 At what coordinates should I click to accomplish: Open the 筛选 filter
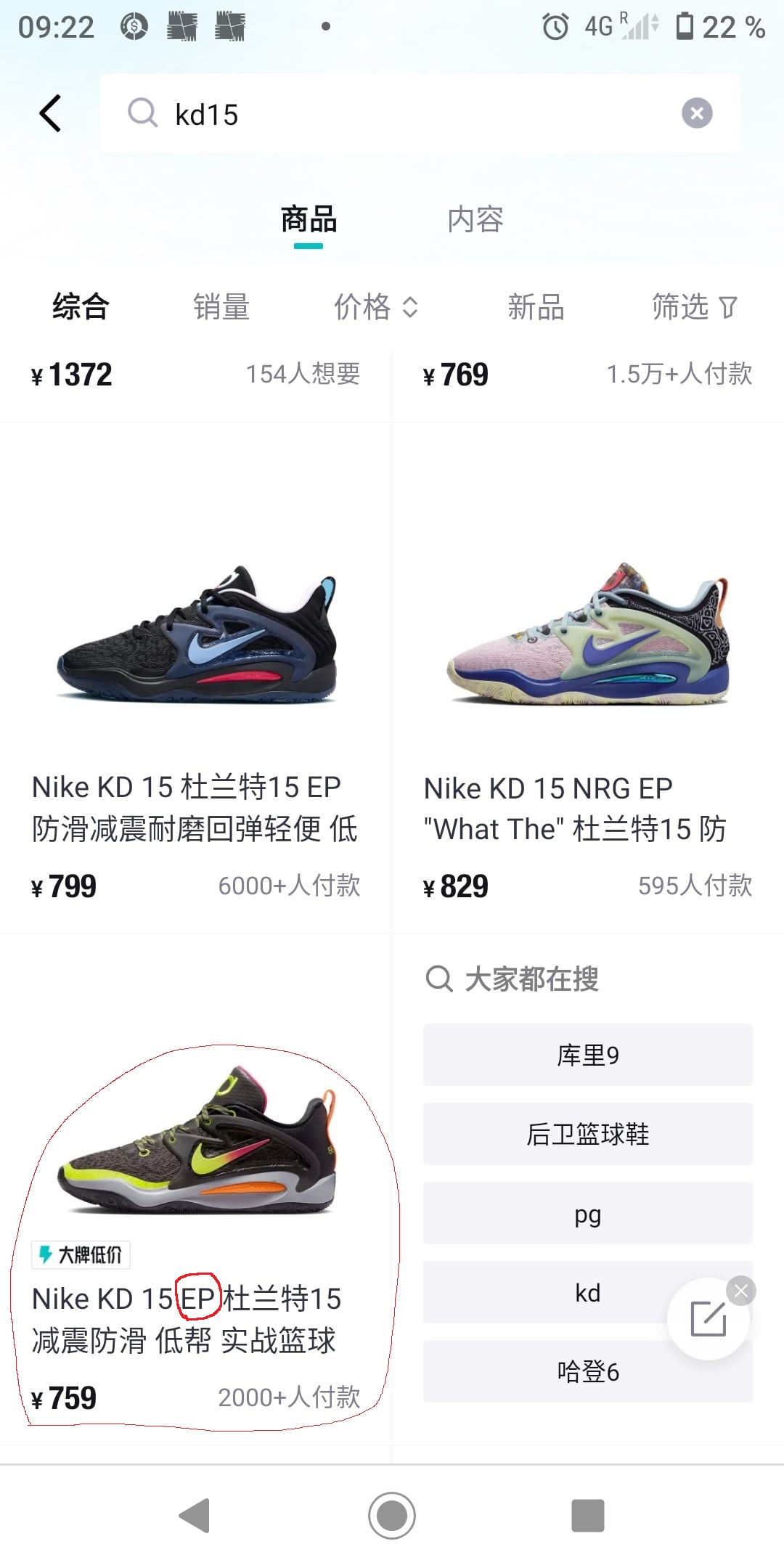(693, 306)
